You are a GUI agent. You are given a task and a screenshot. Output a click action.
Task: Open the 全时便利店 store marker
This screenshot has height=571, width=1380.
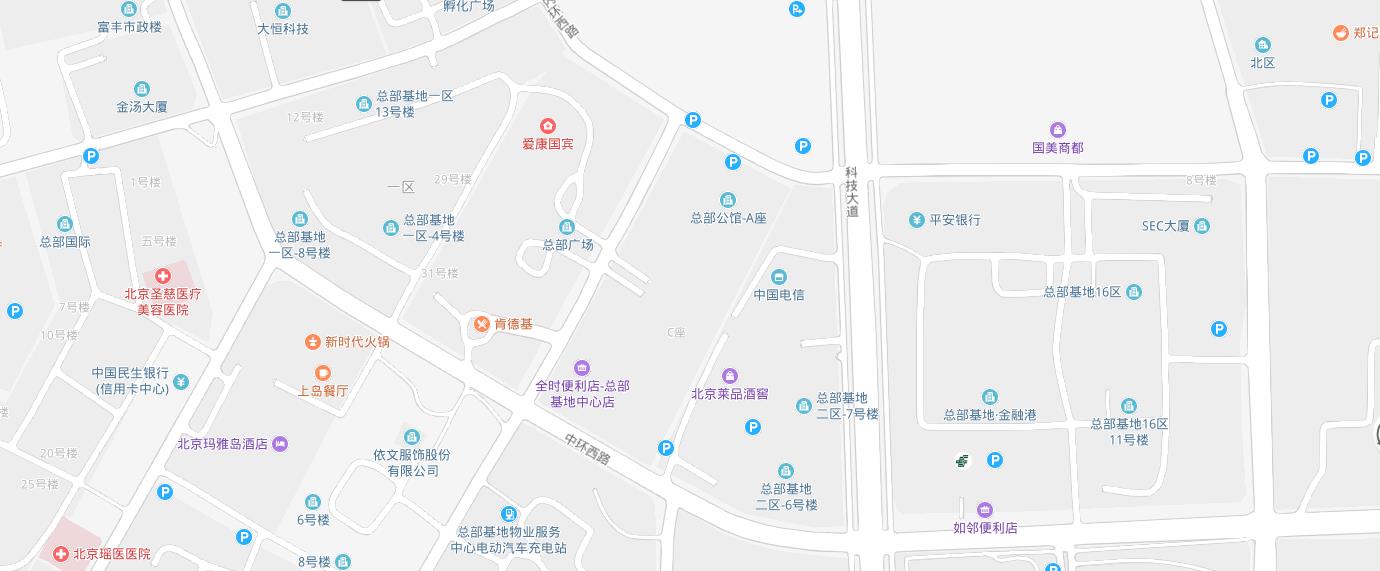tap(582, 368)
